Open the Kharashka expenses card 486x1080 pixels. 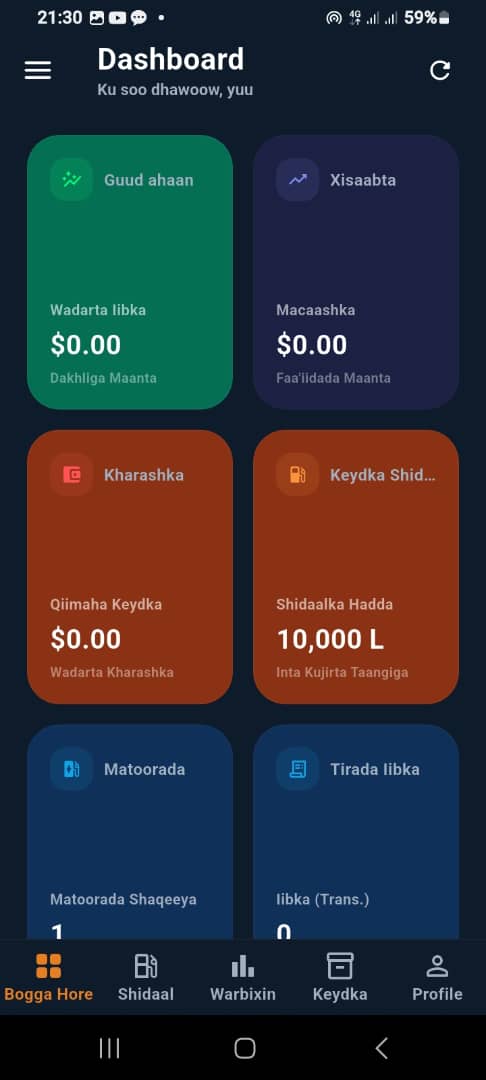click(x=129, y=567)
